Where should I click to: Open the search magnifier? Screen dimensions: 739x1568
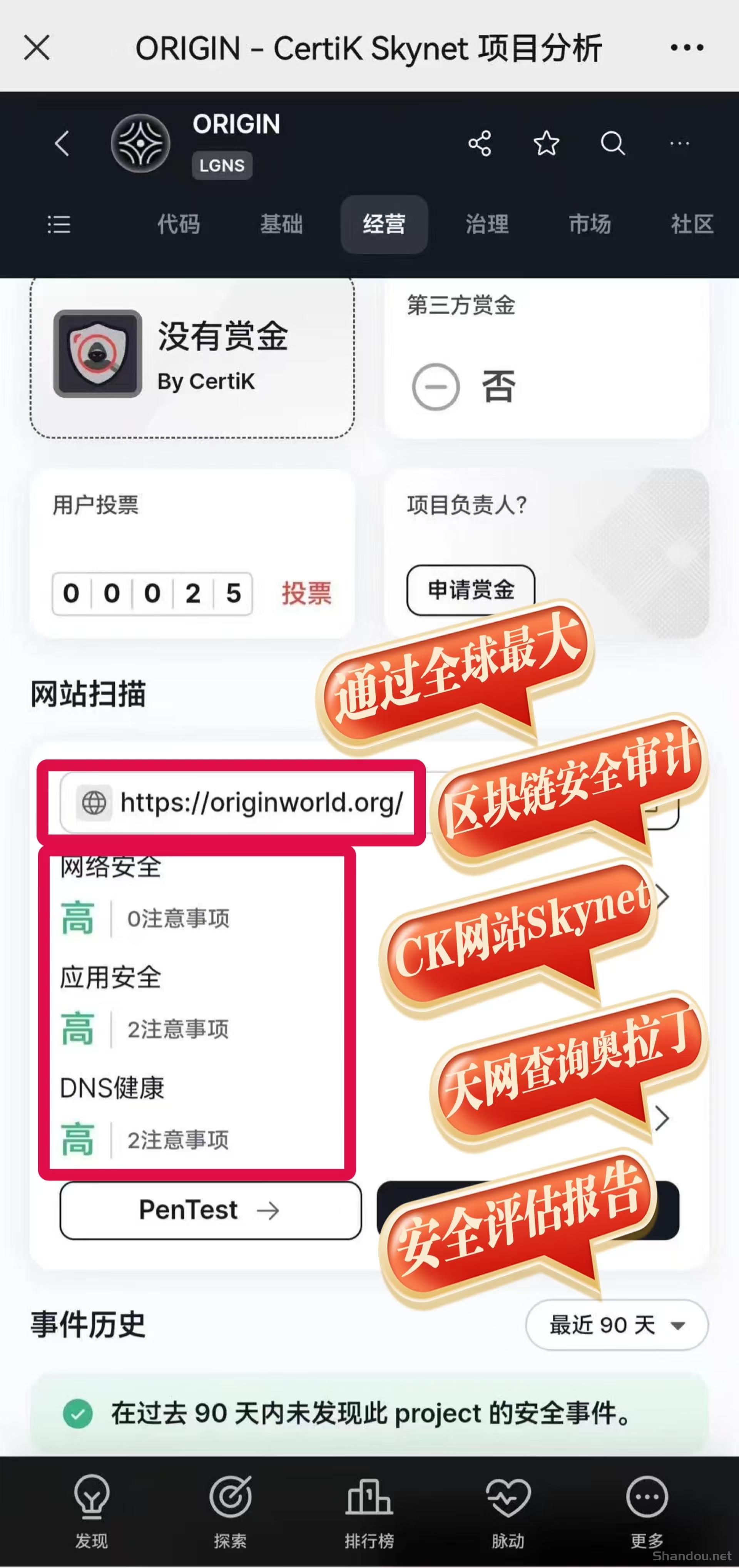[612, 144]
